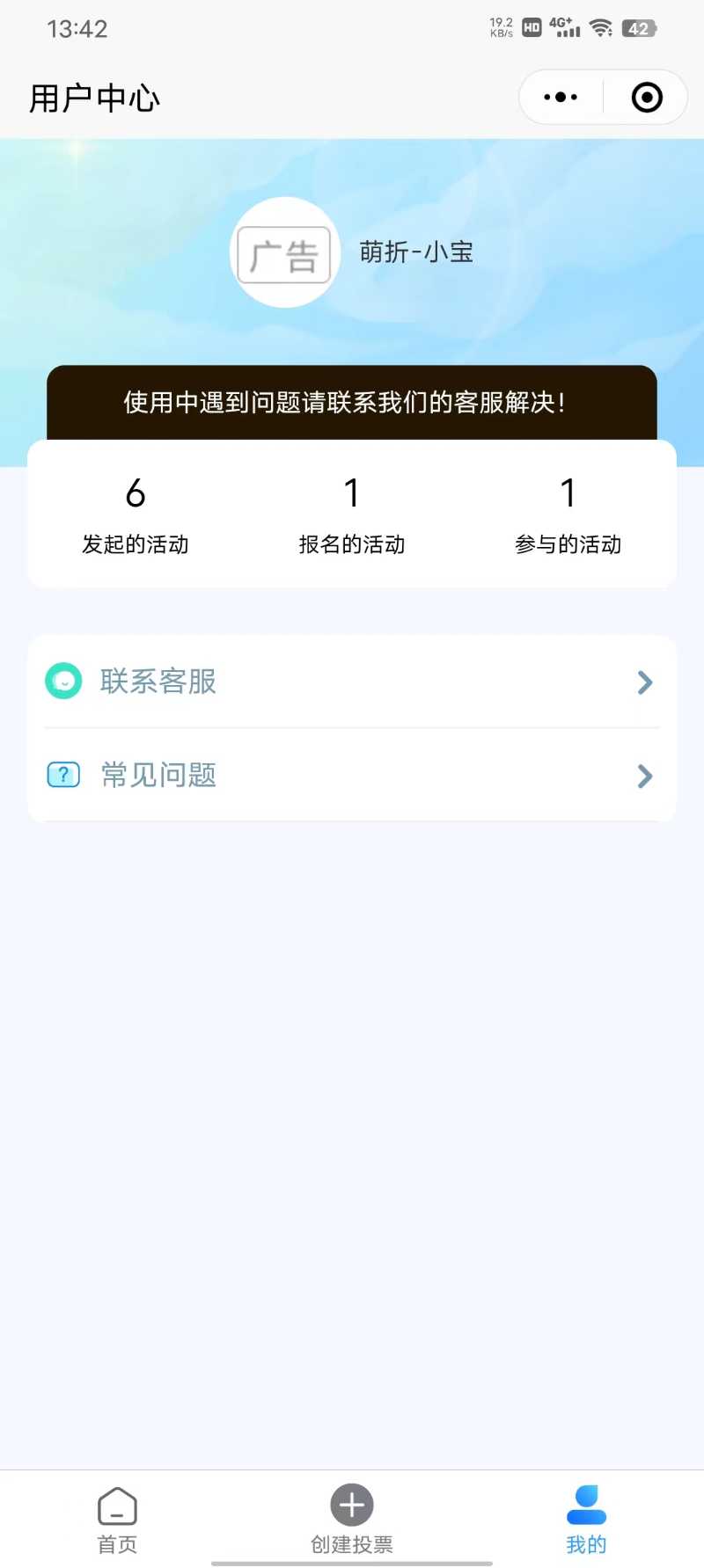Switch to the 首页 tab
The width and height of the screenshot is (704, 1568).
[x=117, y=1521]
